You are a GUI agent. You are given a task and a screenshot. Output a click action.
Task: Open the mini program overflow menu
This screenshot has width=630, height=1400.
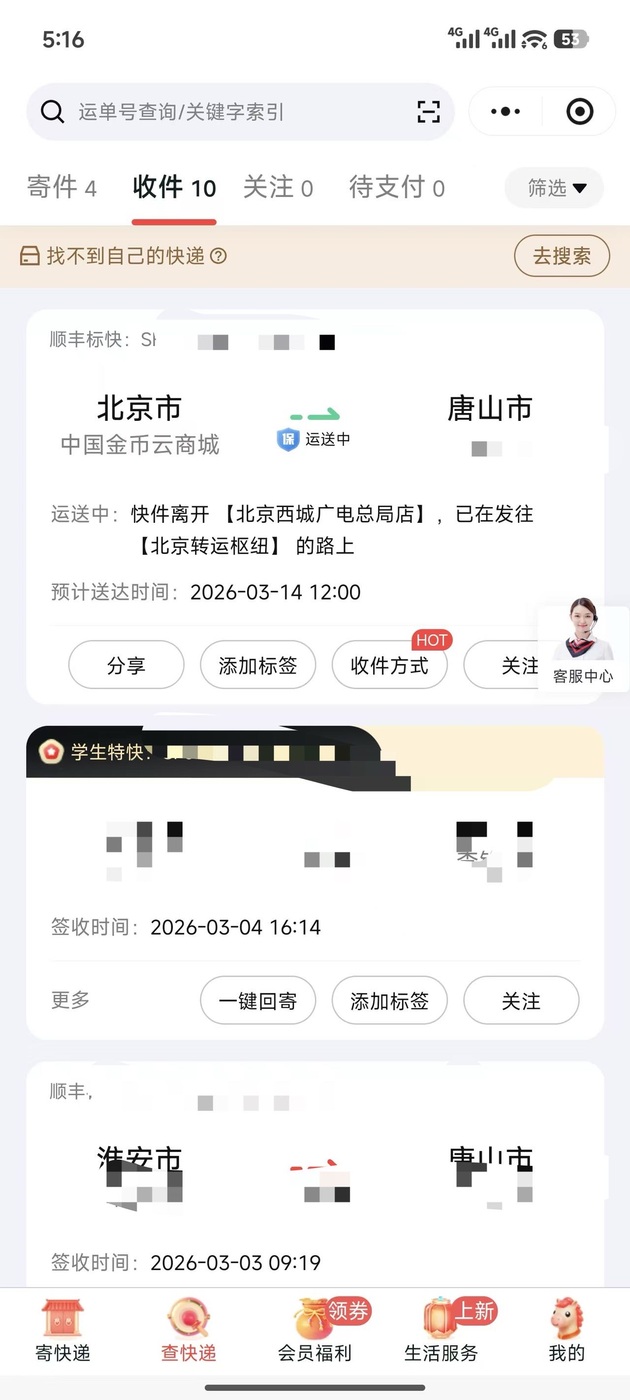point(506,112)
